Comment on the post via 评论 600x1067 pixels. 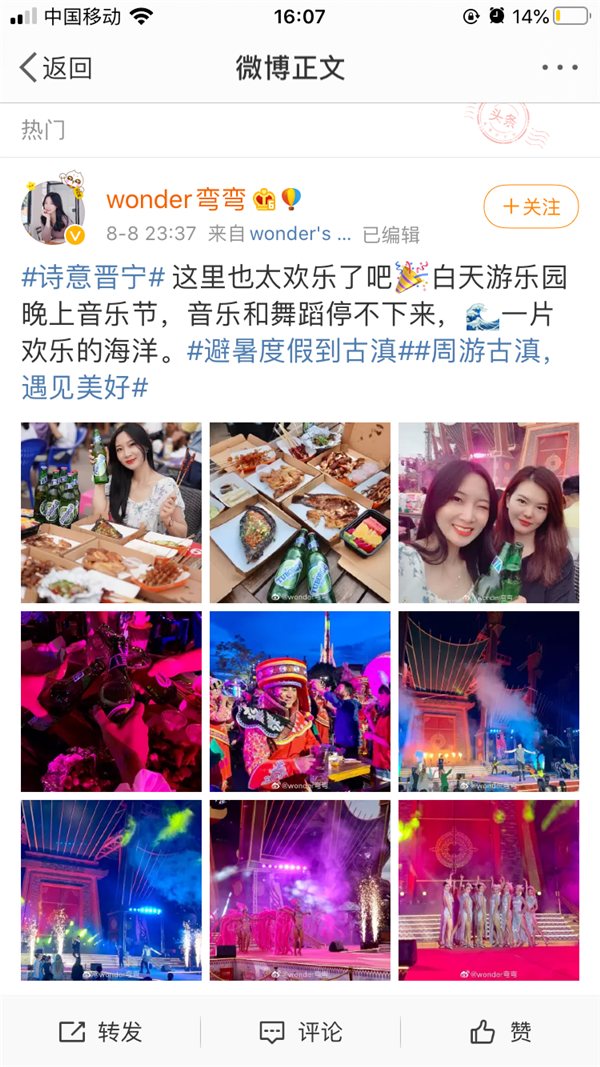click(x=300, y=1032)
